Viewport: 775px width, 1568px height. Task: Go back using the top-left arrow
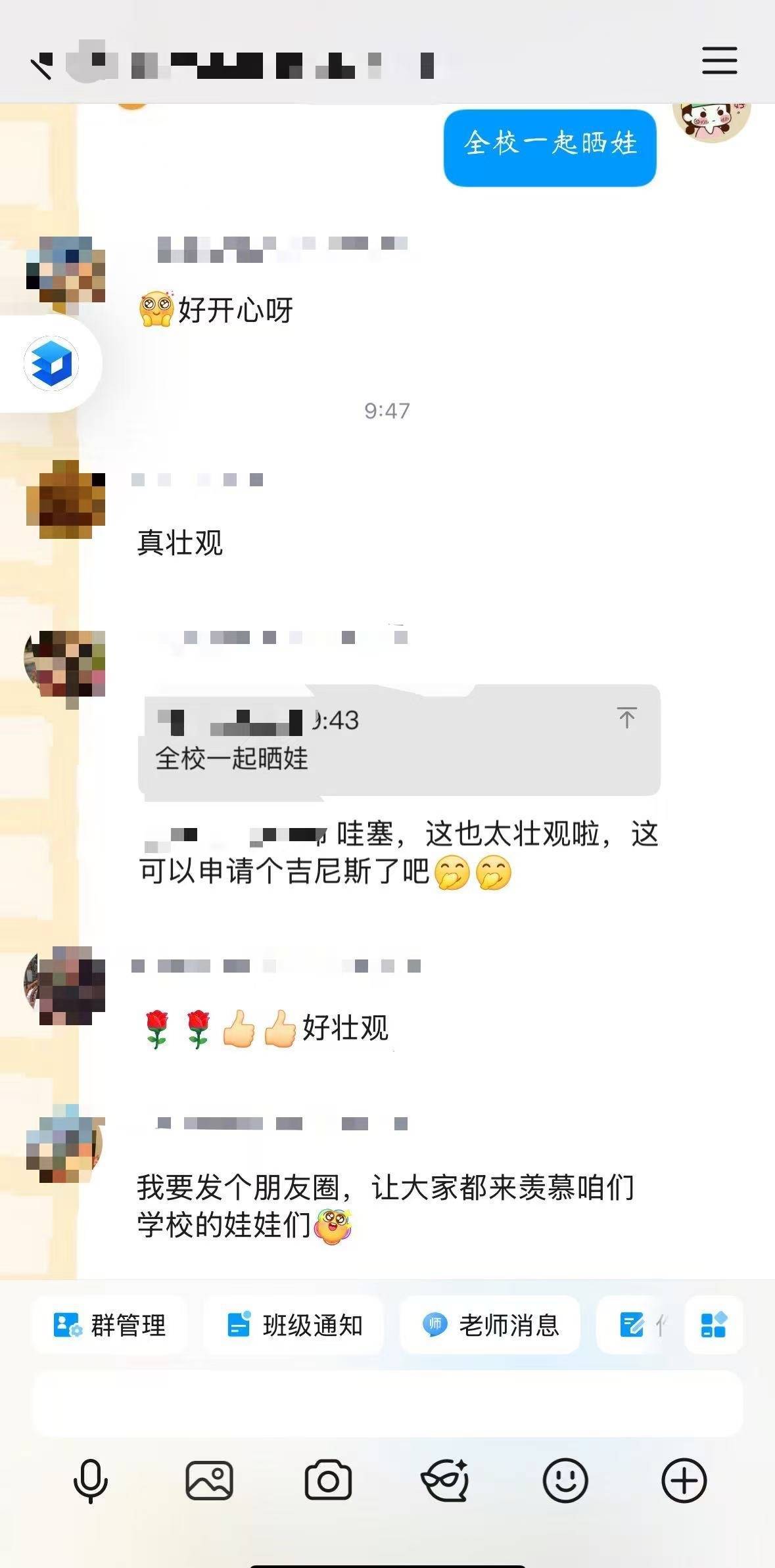click(x=41, y=66)
